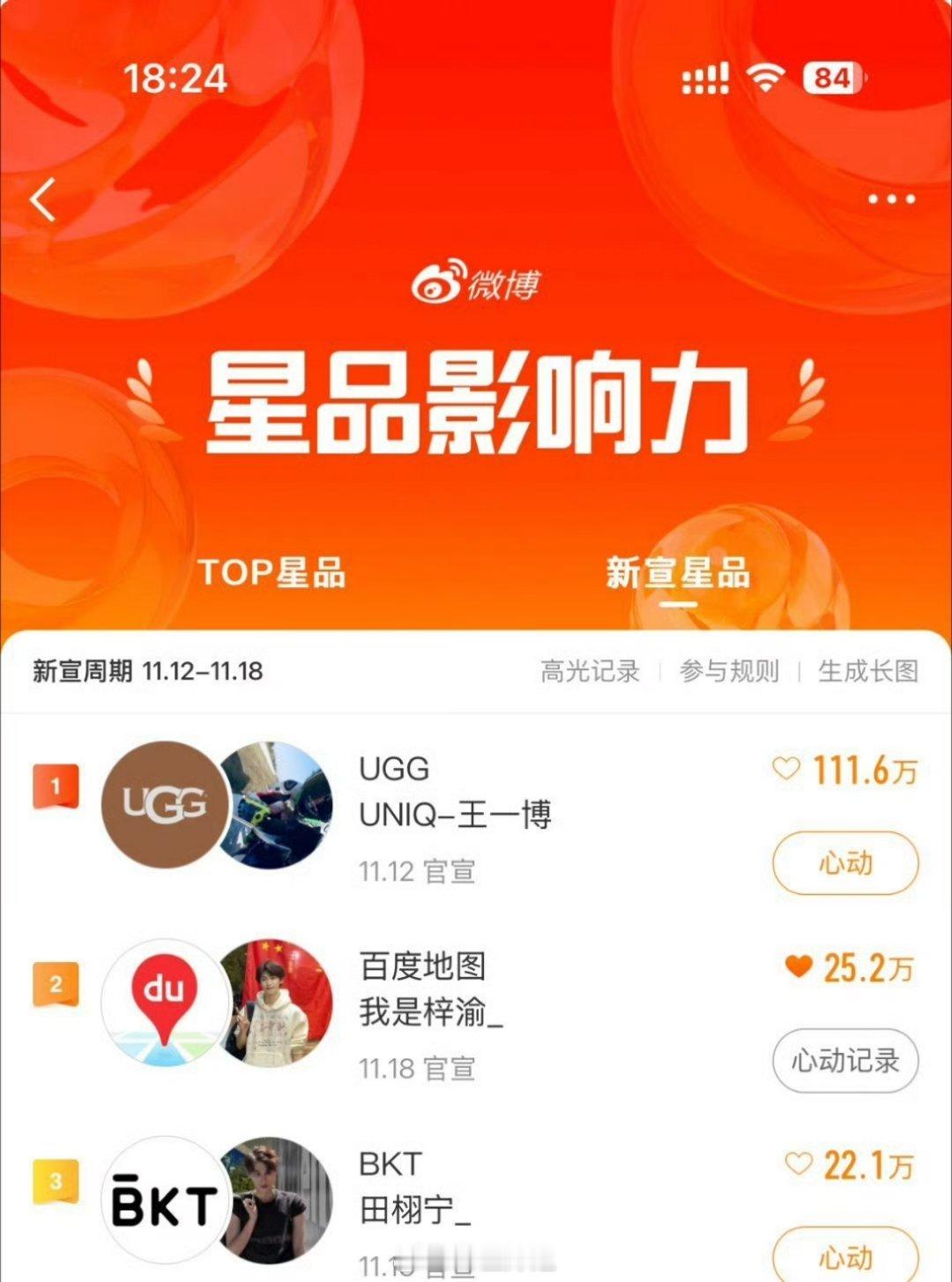Switch to the TOP星品 tab

point(275,573)
